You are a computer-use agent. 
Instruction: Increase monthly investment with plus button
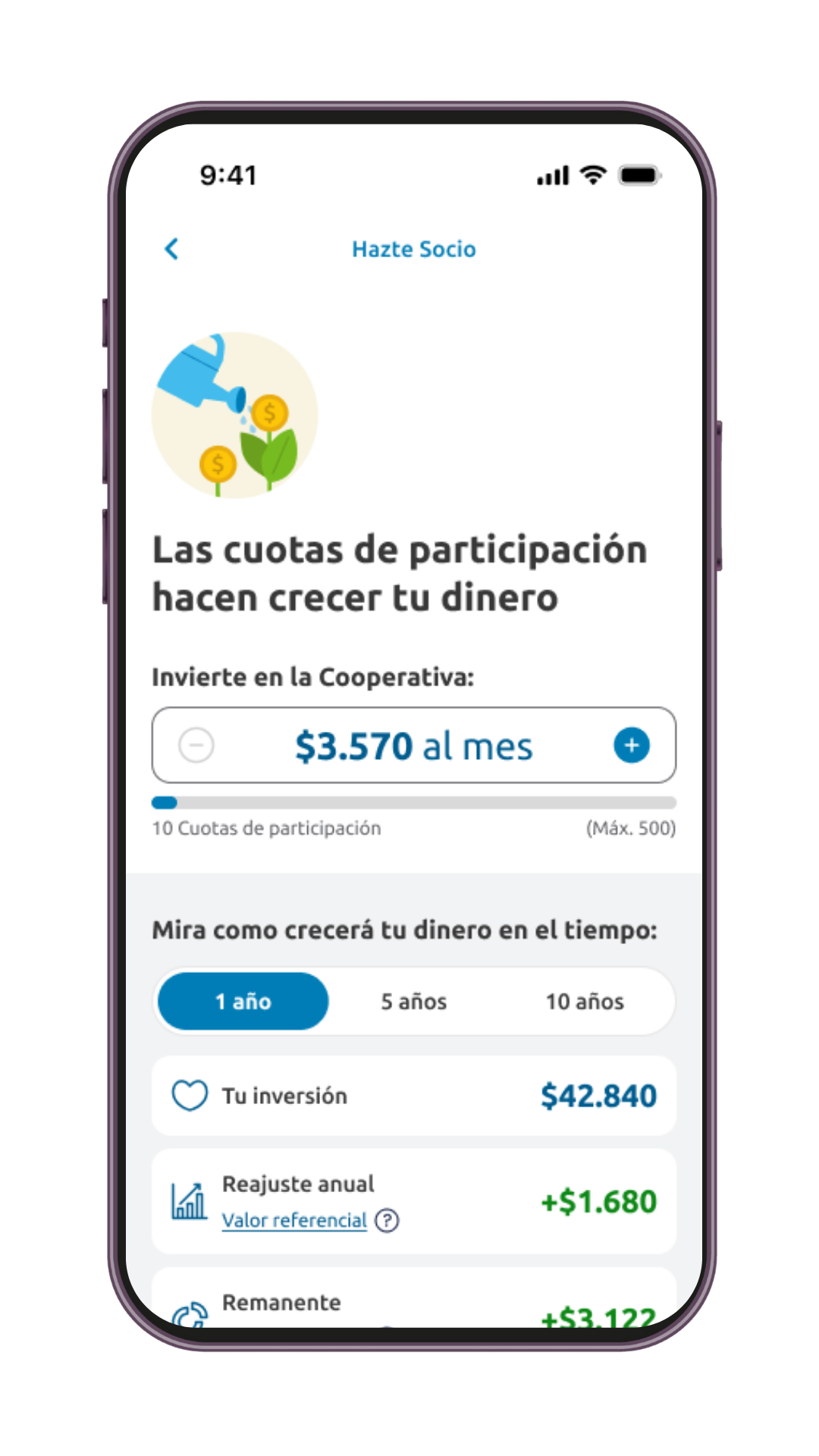click(631, 745)
